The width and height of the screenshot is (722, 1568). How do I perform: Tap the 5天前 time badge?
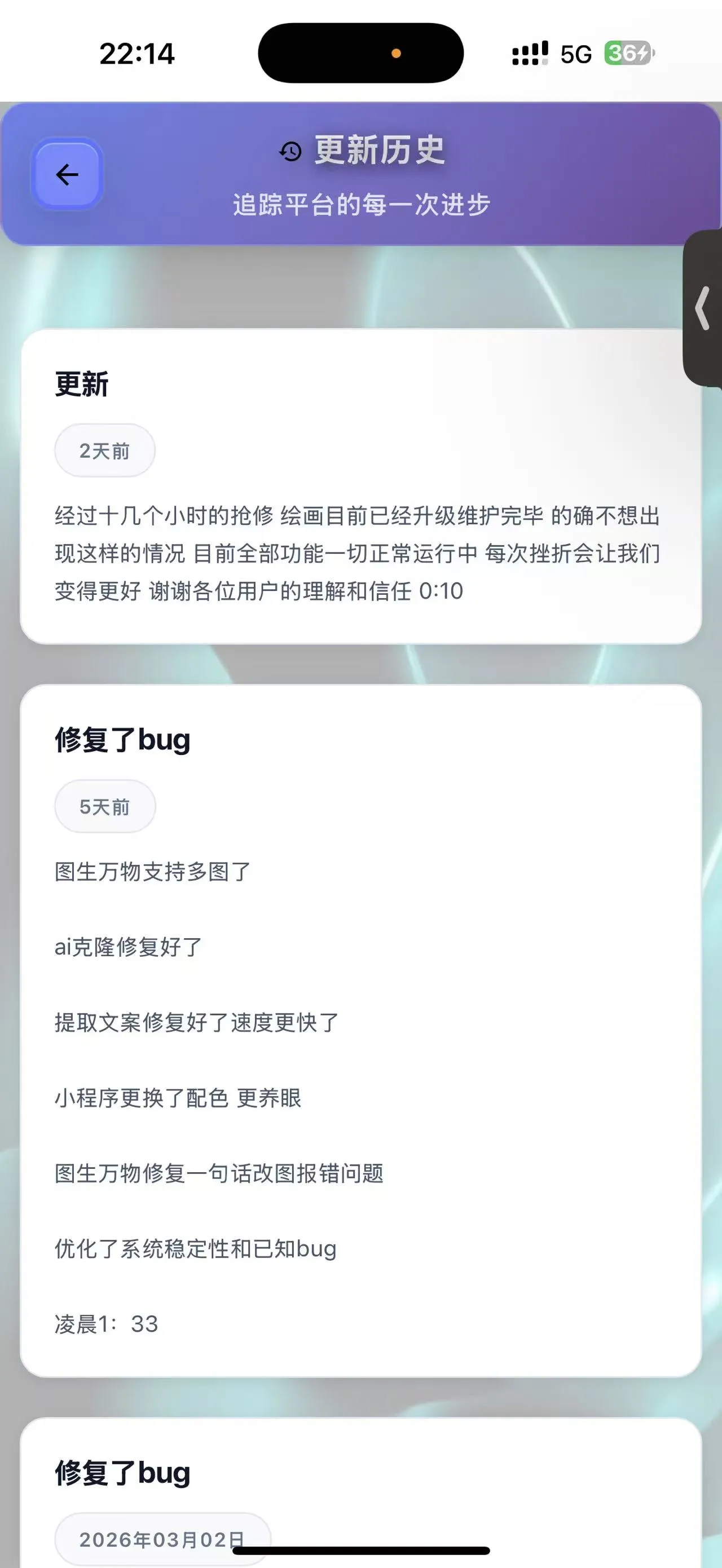pyautogui.click(x=105, y=806)
